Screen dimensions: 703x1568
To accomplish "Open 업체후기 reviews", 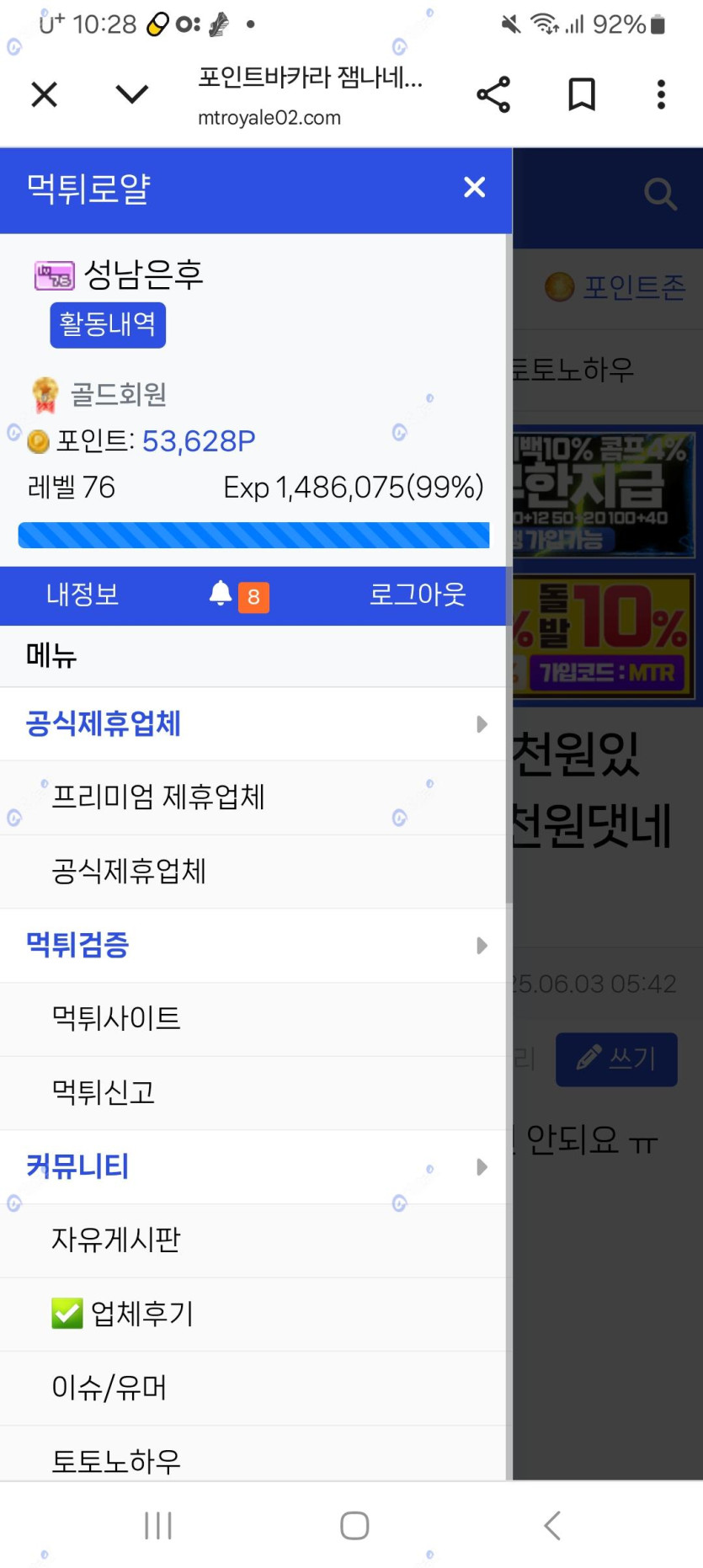I will click(141, 1314).
